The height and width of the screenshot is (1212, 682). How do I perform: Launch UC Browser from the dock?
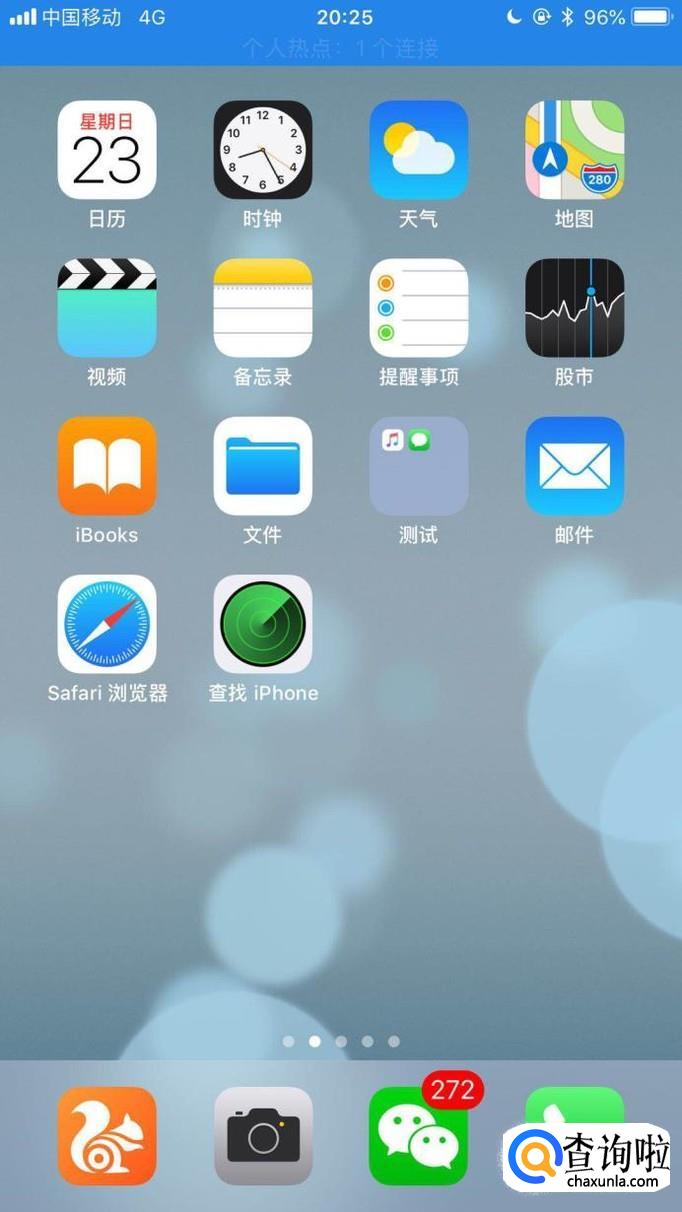[107, 1136]
